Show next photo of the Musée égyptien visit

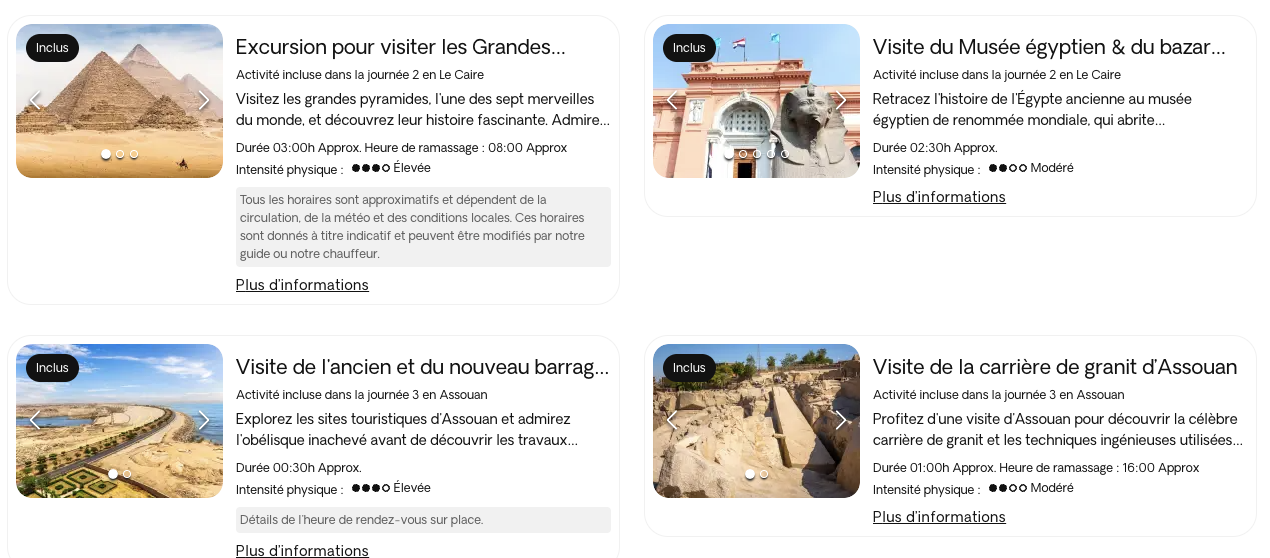pos(841,100)
